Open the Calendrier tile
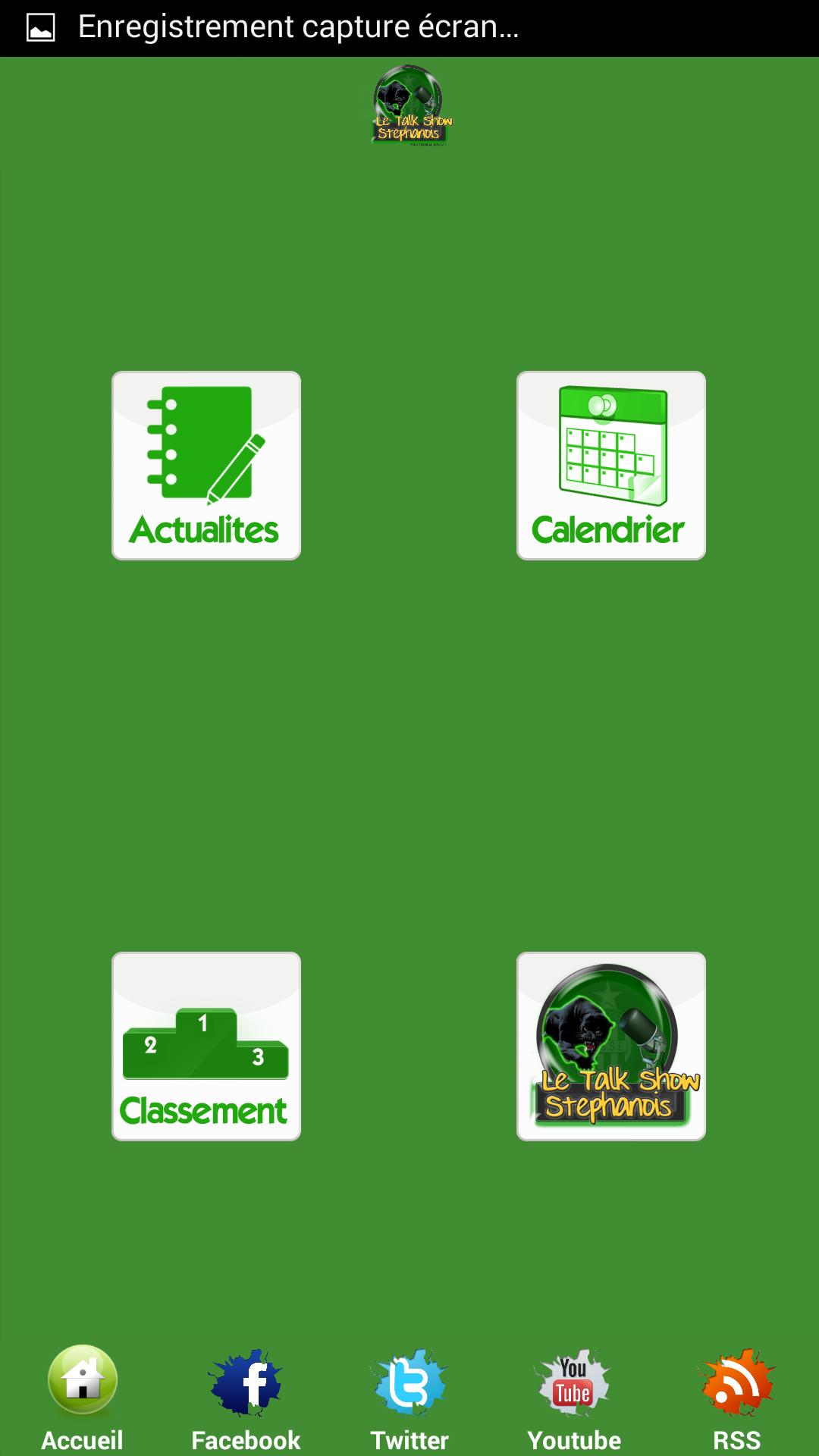 point(610,466)
